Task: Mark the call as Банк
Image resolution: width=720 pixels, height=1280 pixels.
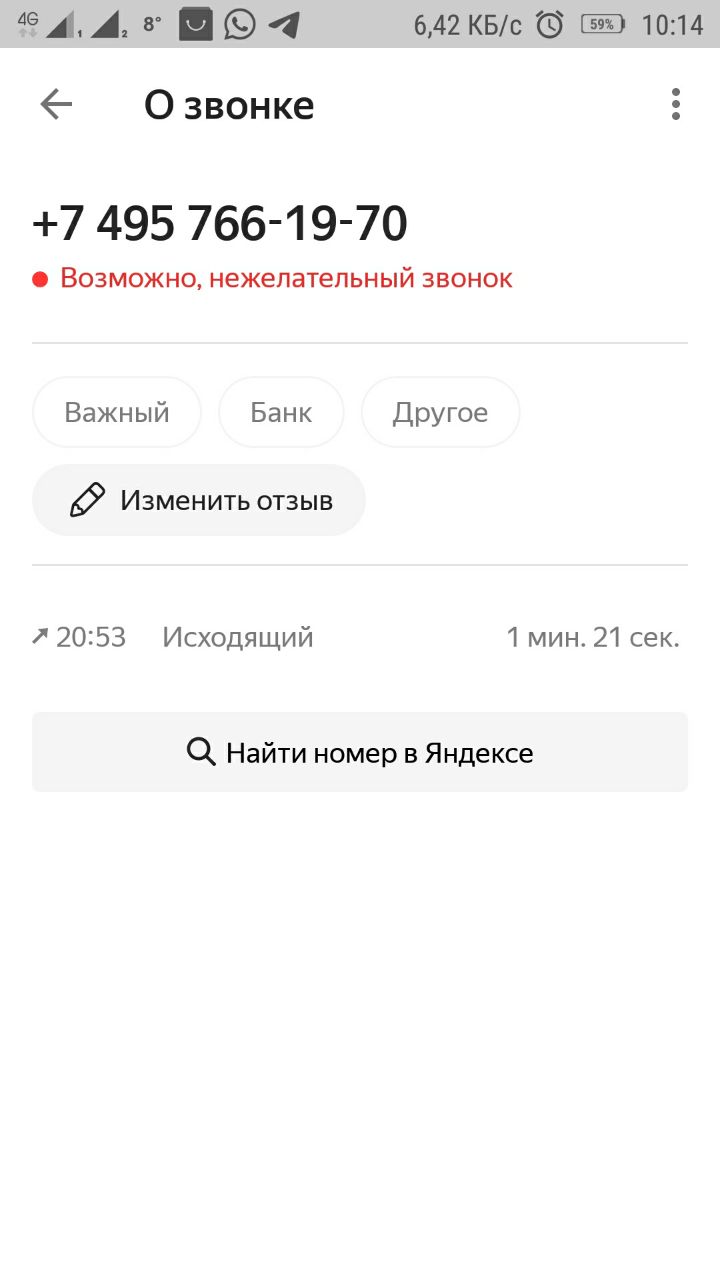Action: click(281, 412)
